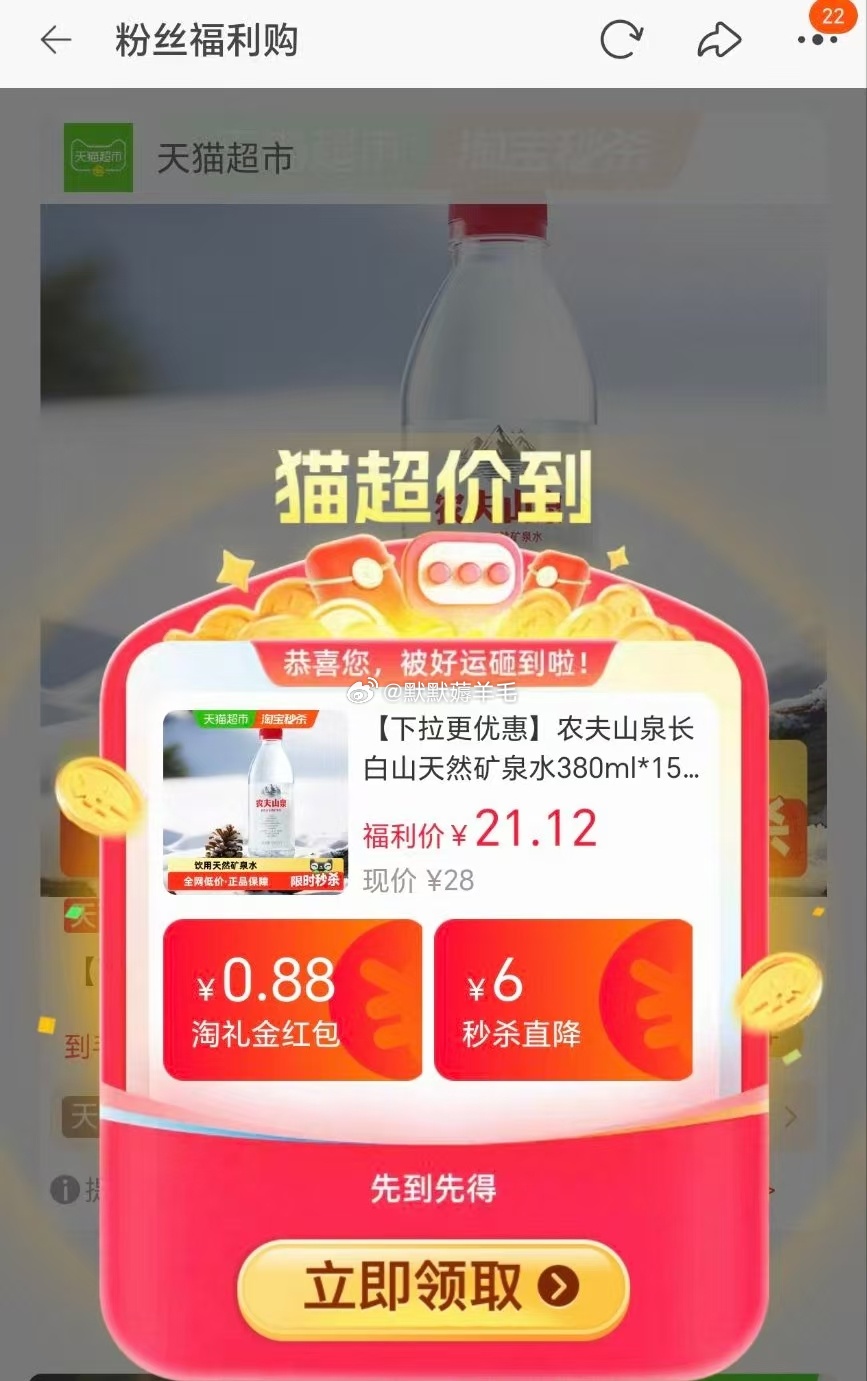Select the ¥0.88 淘礼金红包 coupon
The image size is (867, 1381).
(292, 999)
